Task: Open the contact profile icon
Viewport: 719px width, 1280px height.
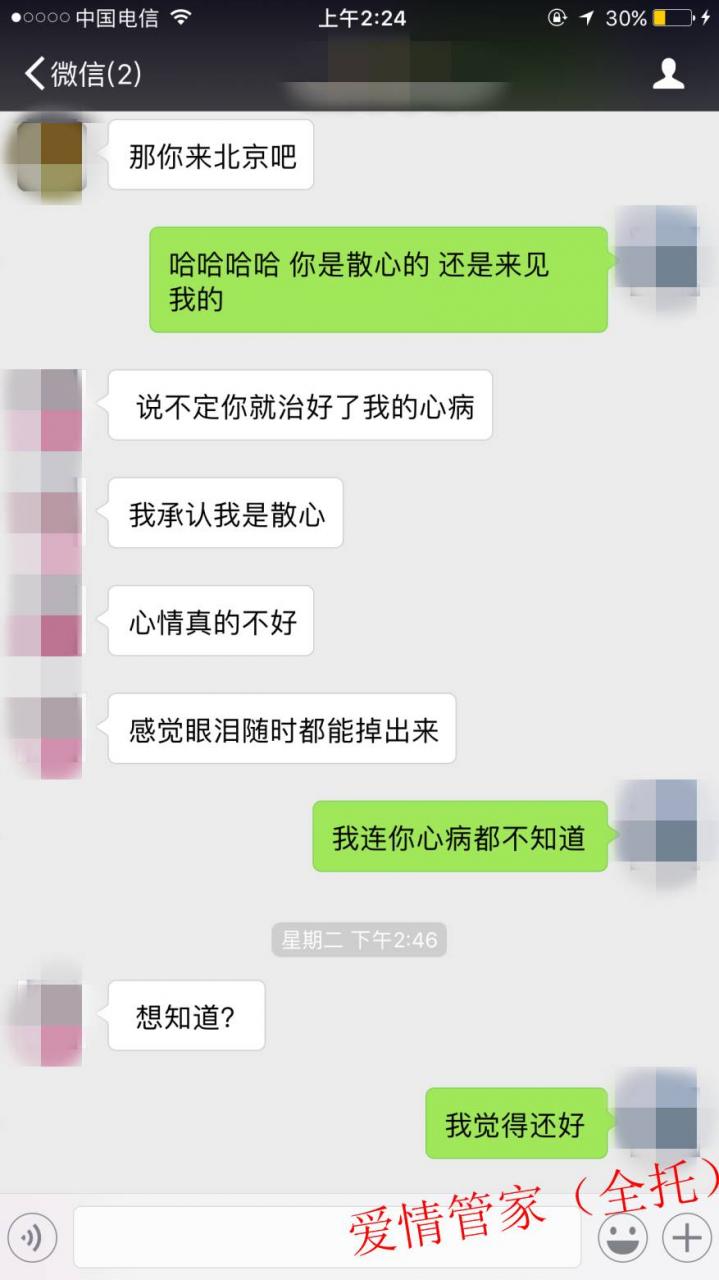Action: tap(668, 73)
